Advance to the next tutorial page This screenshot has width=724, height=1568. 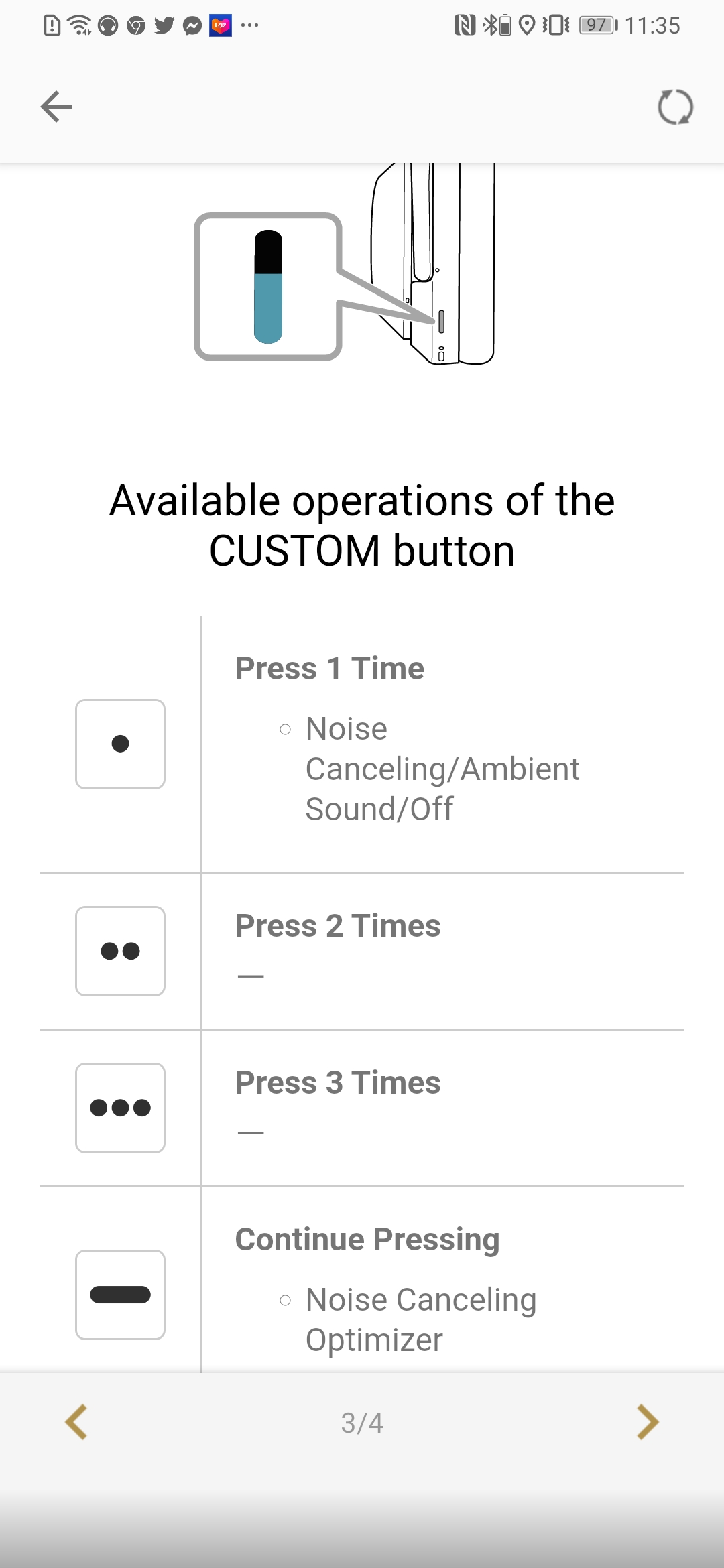[648, 1422]
